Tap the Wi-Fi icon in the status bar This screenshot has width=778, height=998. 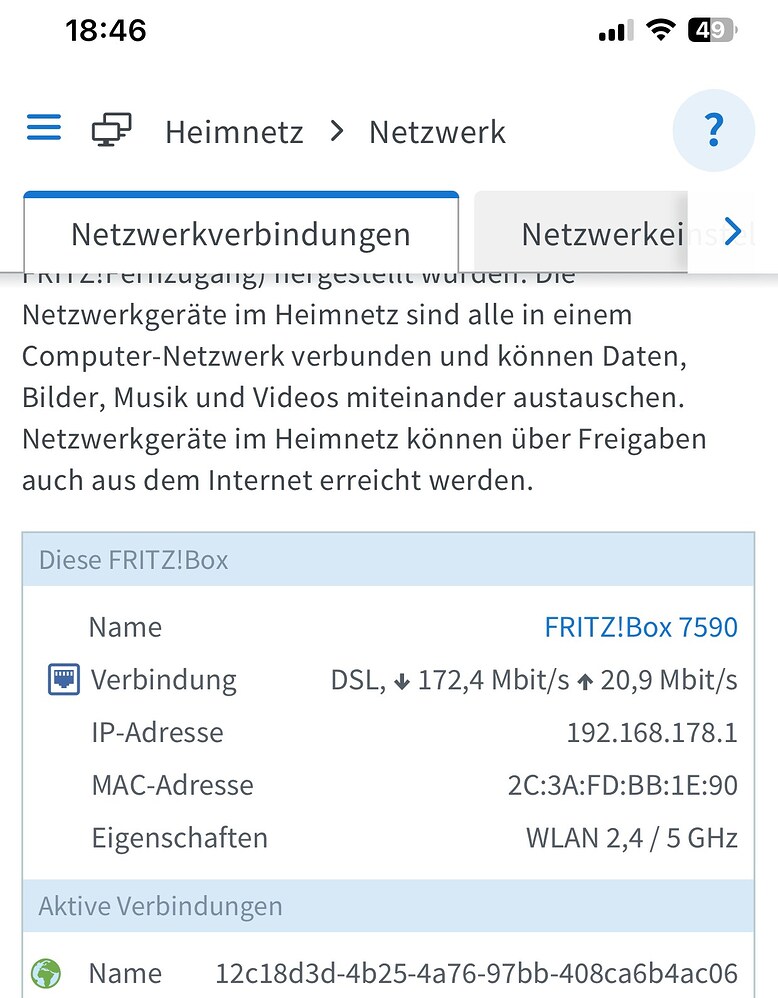[x=662, y=30]
